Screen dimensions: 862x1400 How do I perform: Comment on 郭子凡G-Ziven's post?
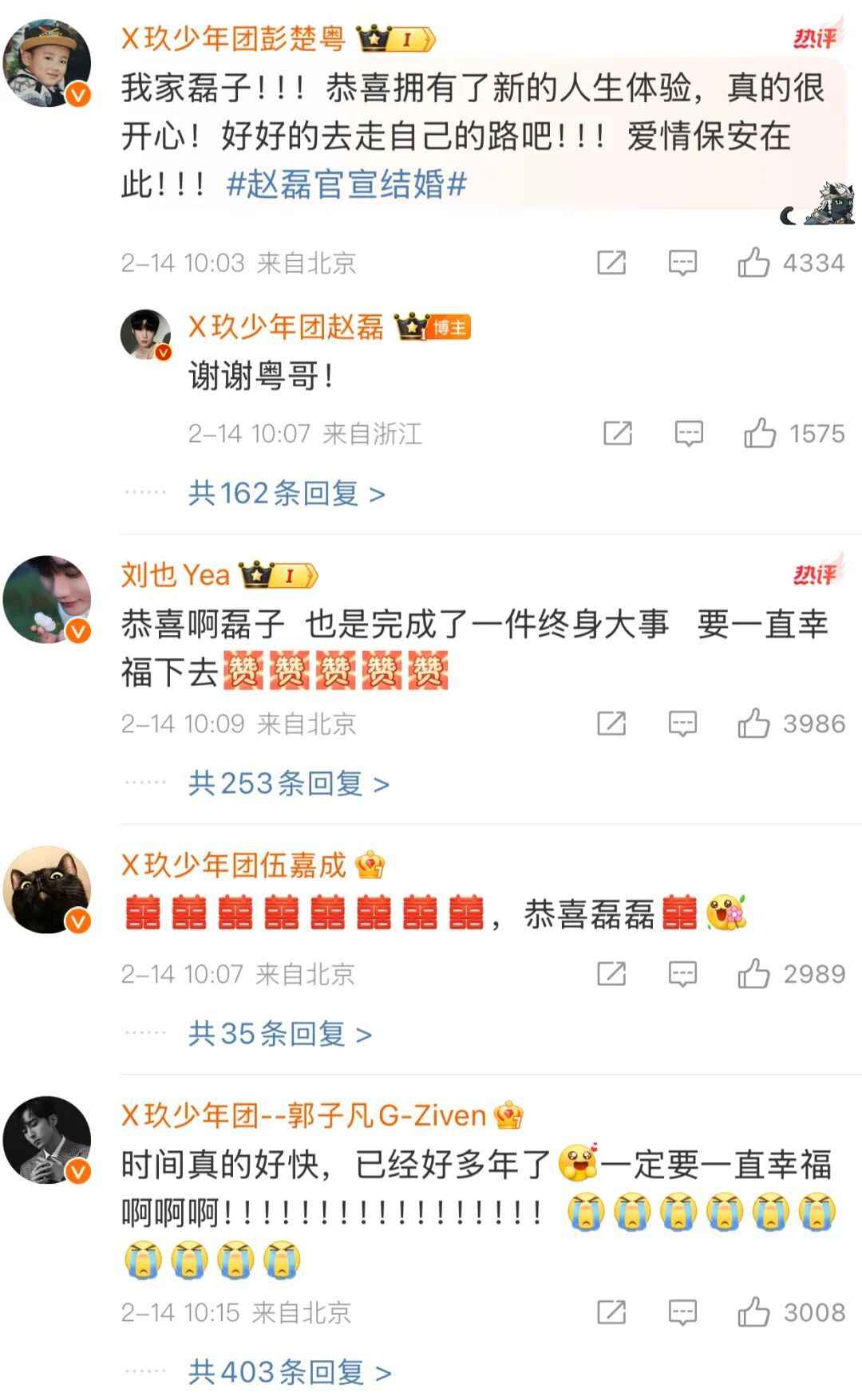(682, 1312)
